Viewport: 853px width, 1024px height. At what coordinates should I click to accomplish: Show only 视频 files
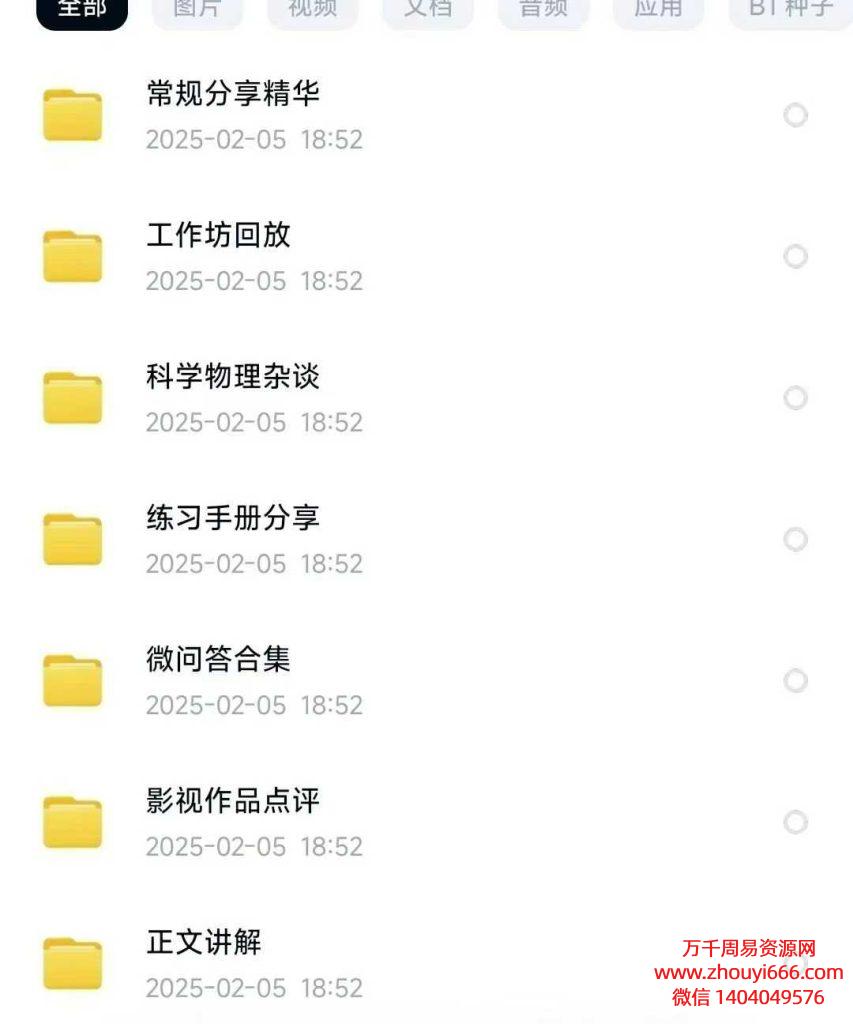[x=312, y=10]
